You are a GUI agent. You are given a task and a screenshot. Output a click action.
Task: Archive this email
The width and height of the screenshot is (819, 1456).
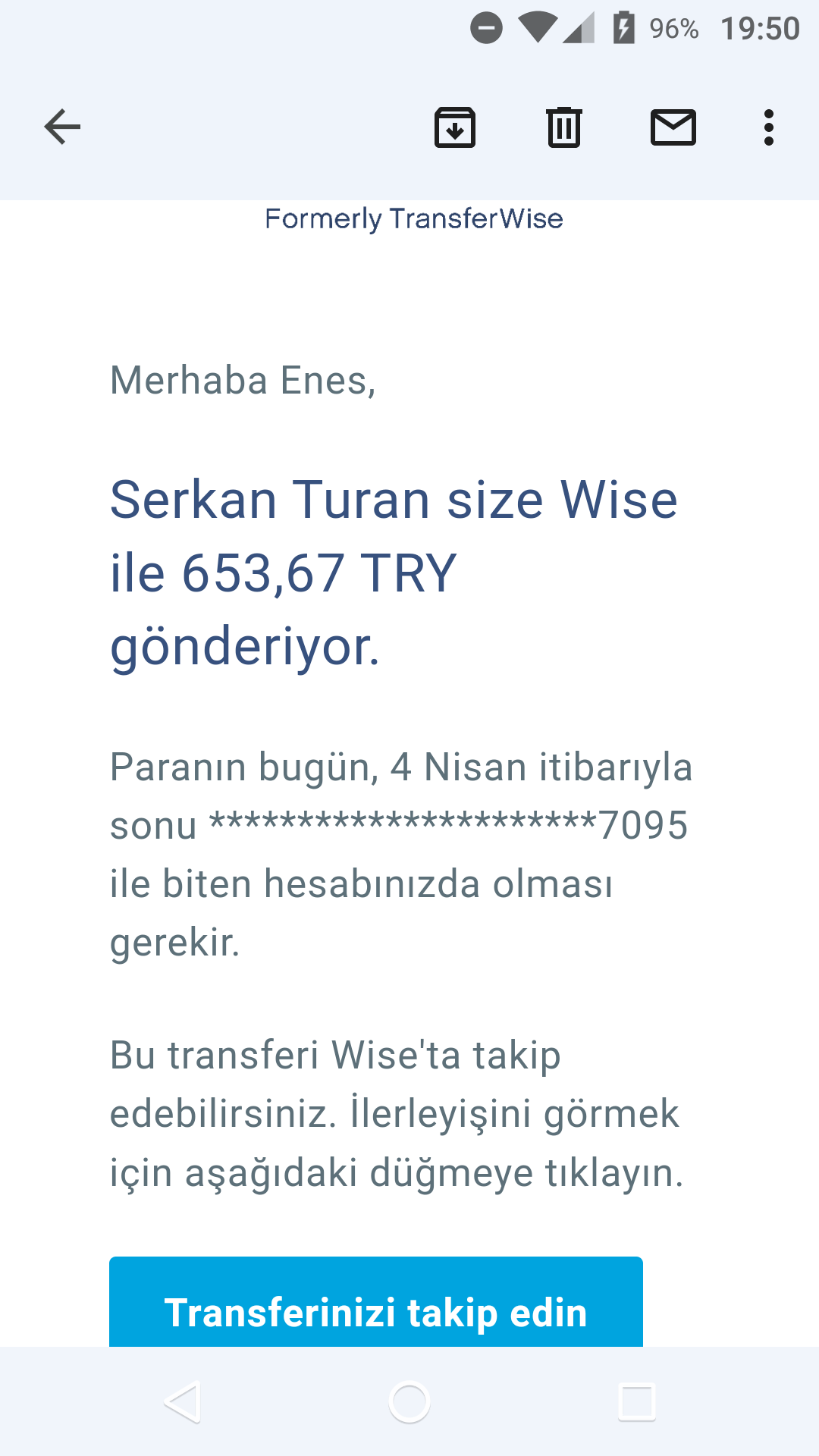coord(455,127)
